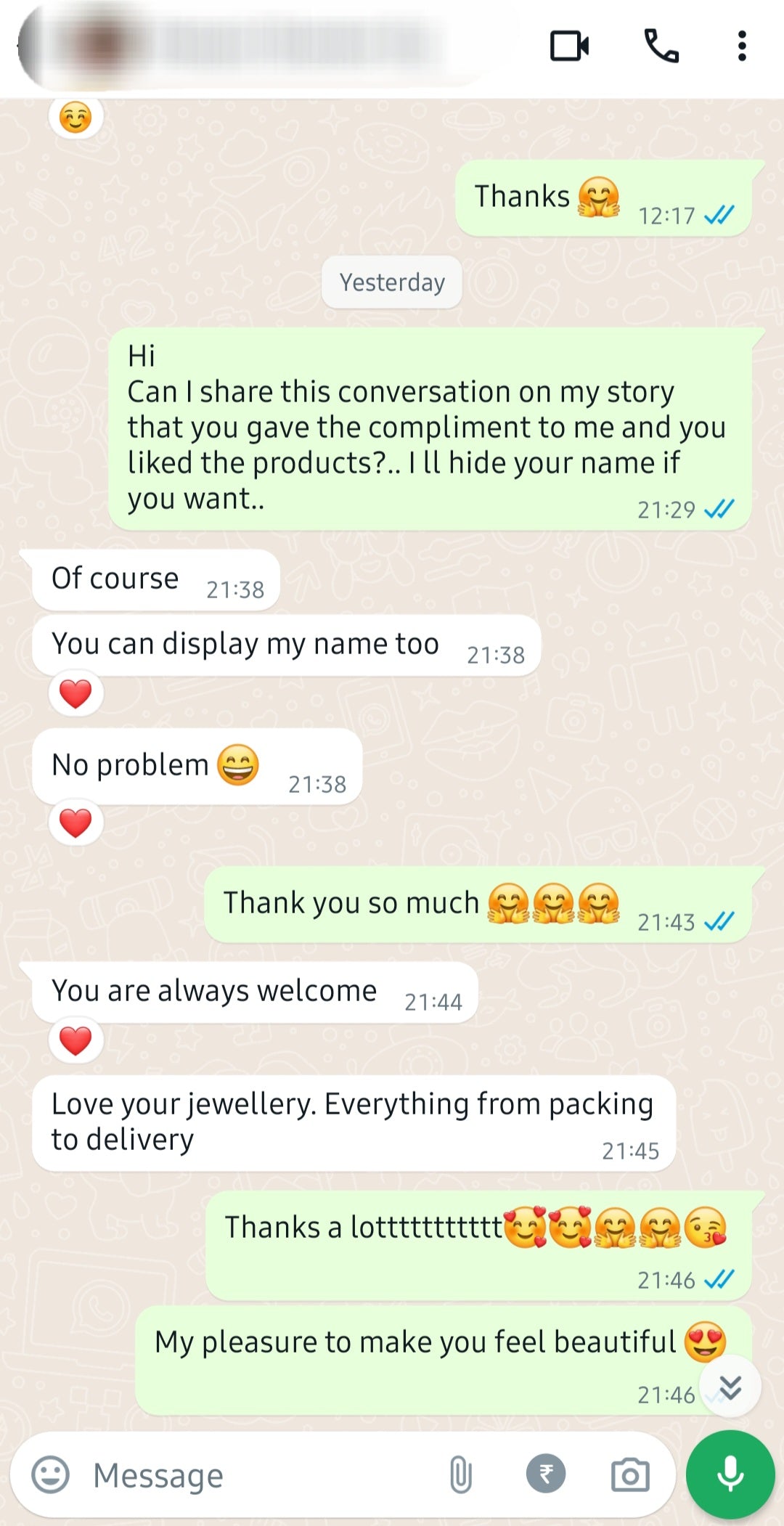Record a voice message with the mic

(730, 1474)
